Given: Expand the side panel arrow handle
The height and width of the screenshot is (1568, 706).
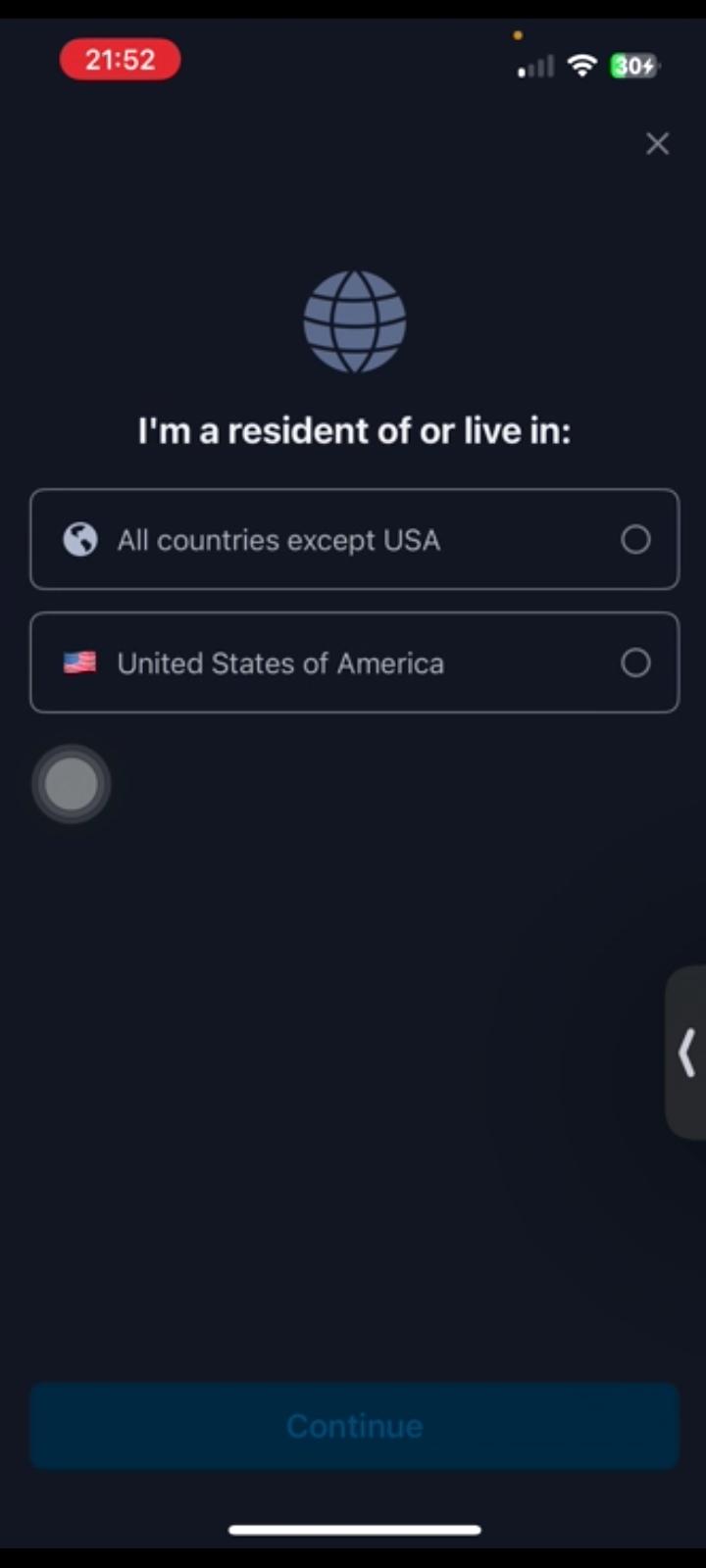Looking at the screenshot, I should point(687,1053).
